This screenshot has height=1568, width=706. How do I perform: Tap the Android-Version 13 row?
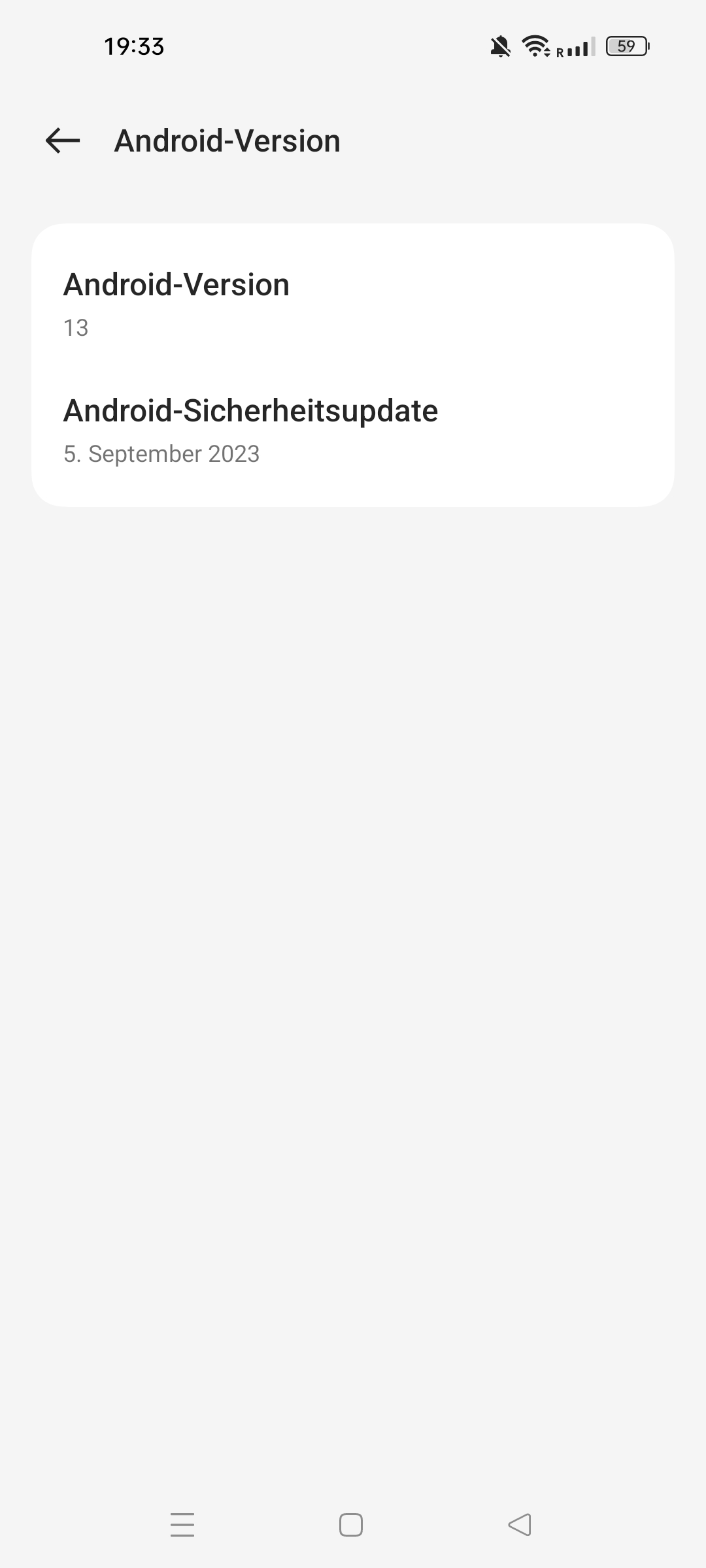click(x=352, y=304)
